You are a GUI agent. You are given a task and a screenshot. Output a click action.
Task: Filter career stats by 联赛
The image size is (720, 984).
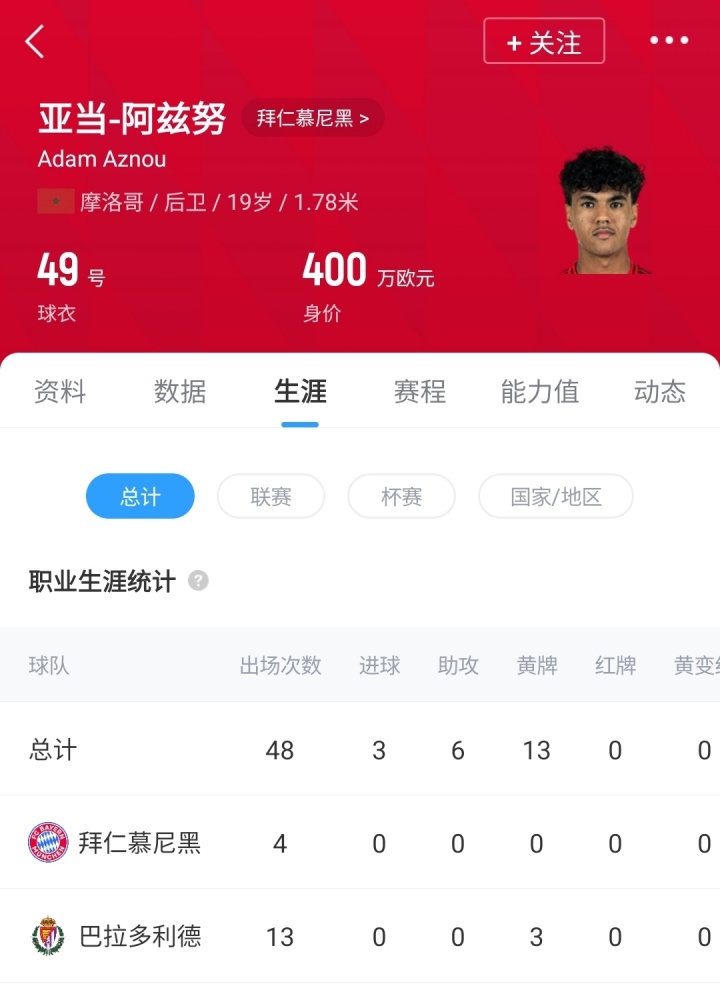(271, 496)
